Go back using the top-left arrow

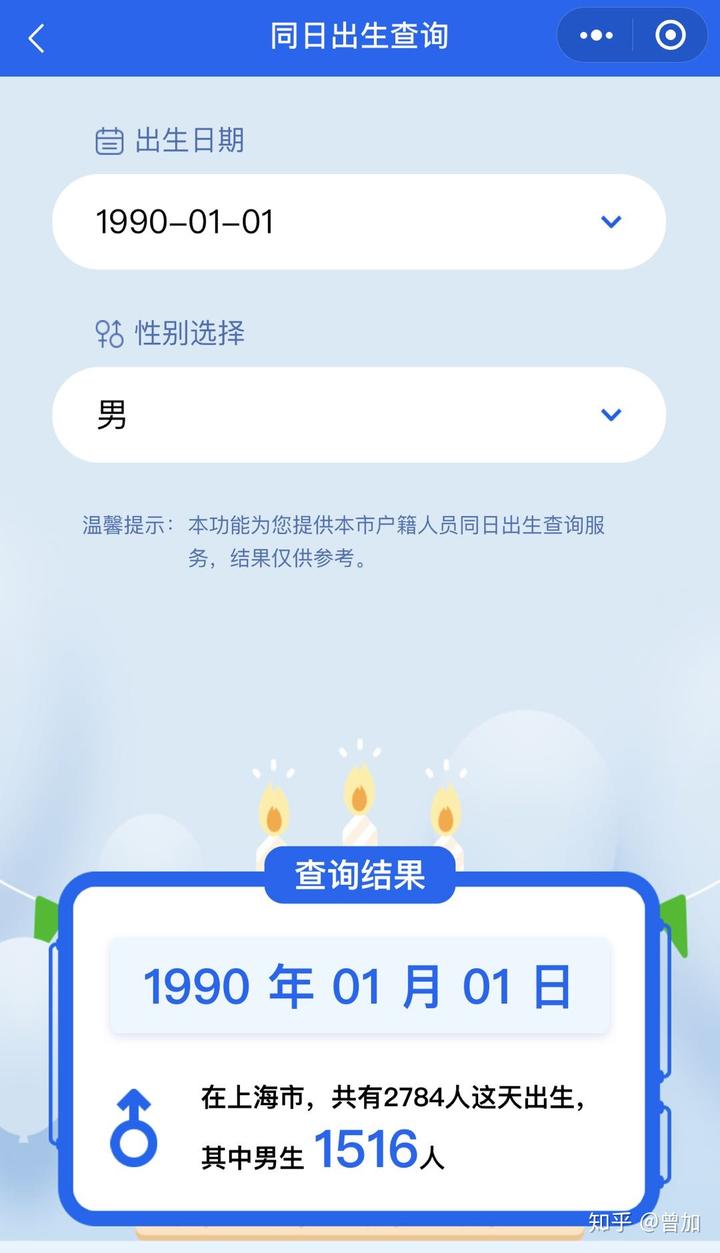point(37,38)
